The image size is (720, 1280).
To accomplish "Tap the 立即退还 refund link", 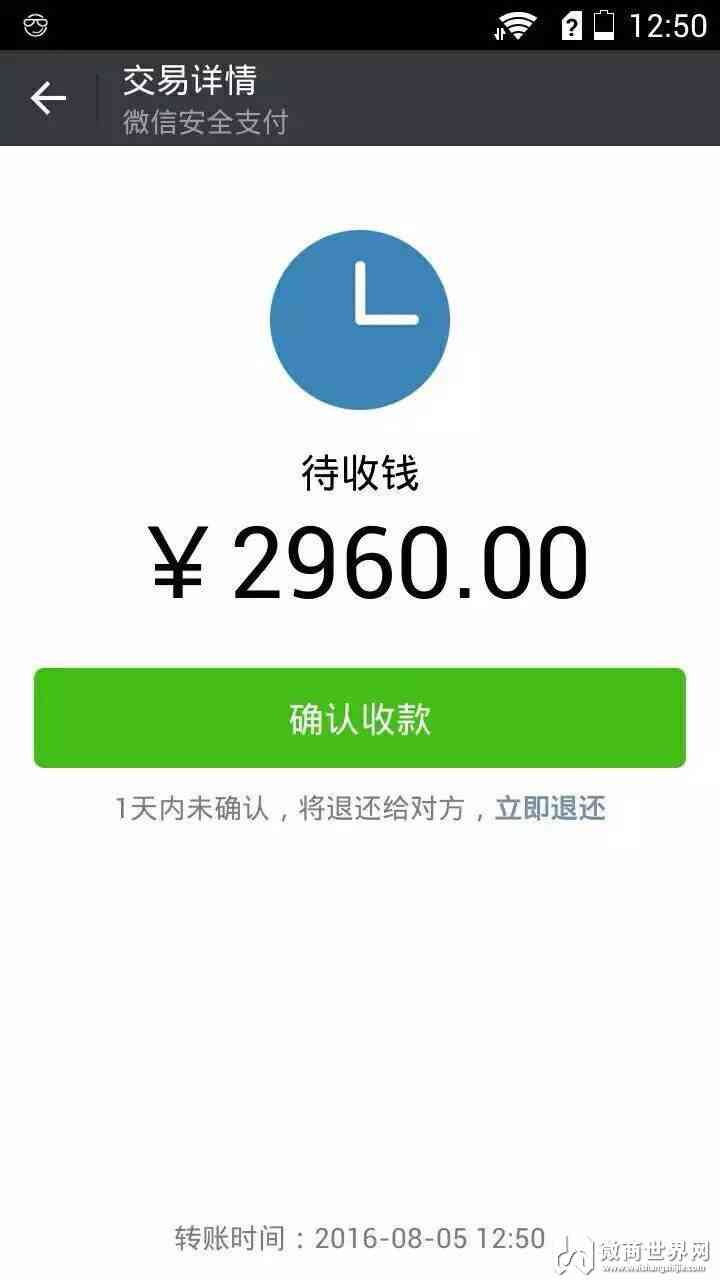I will [x=550, y=808].
